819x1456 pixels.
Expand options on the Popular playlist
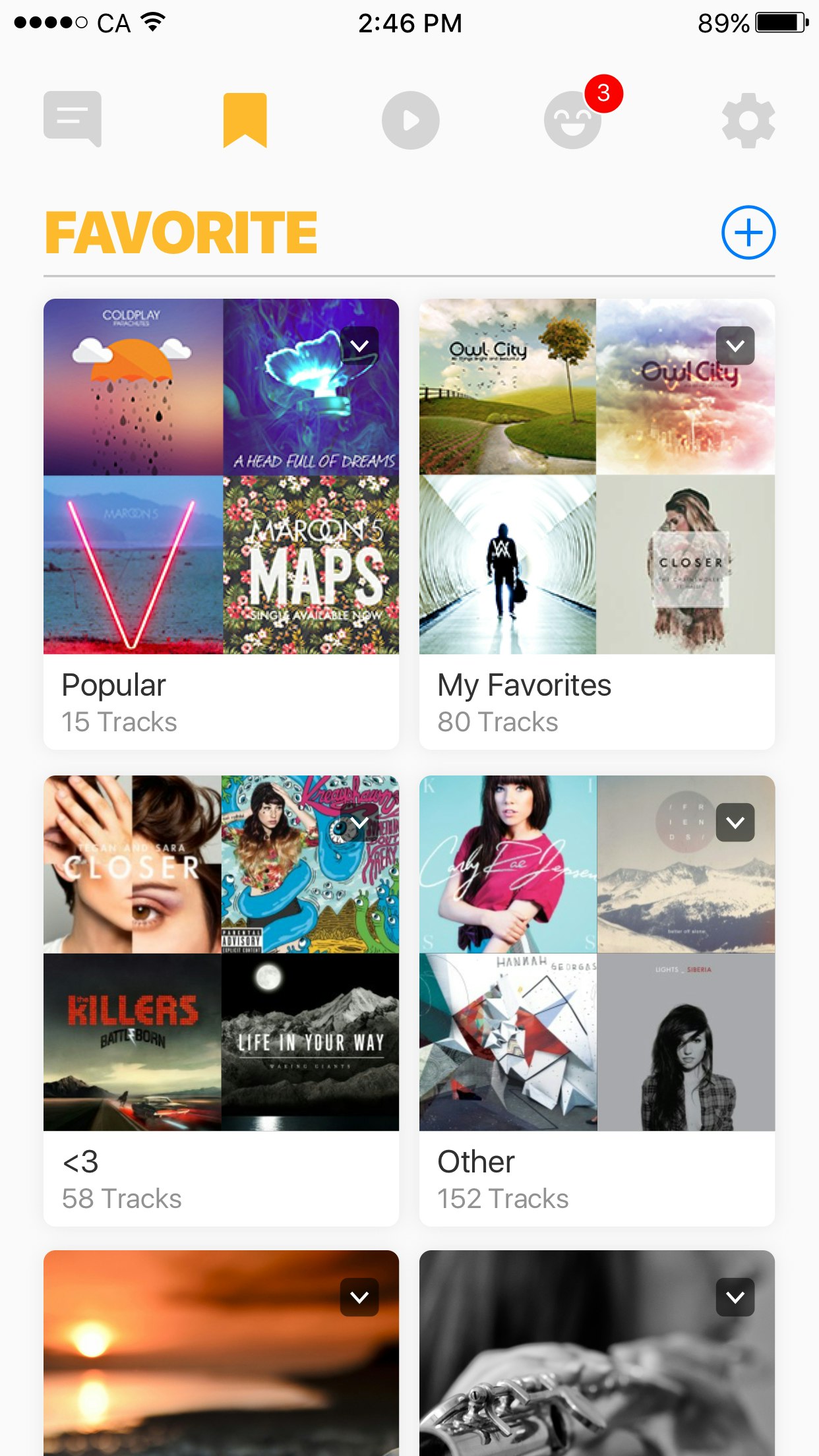(360, 344)
